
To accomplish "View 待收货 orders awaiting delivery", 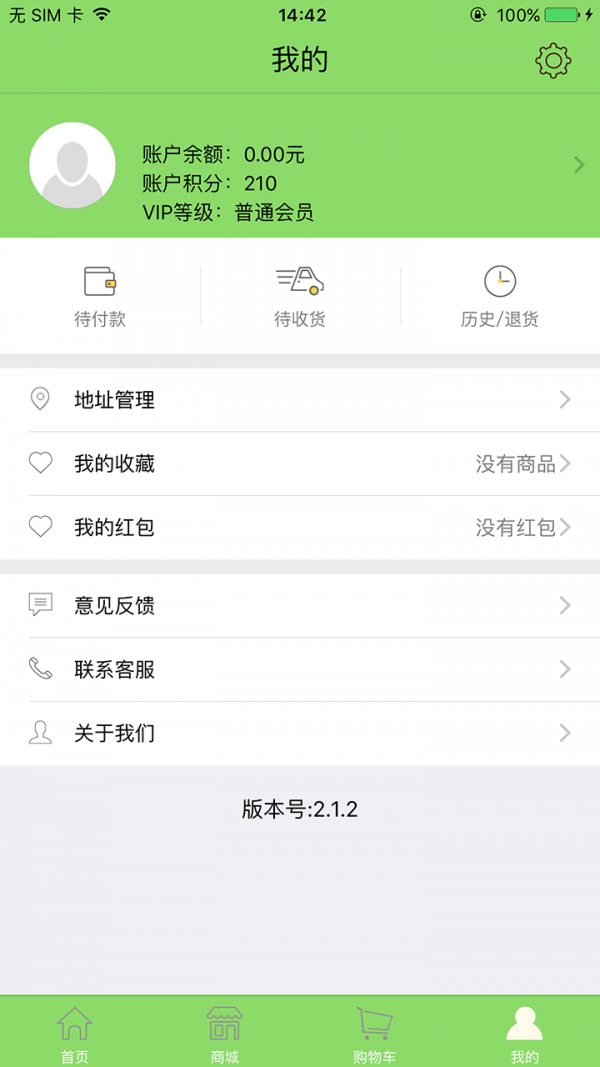I will (300, 296).
